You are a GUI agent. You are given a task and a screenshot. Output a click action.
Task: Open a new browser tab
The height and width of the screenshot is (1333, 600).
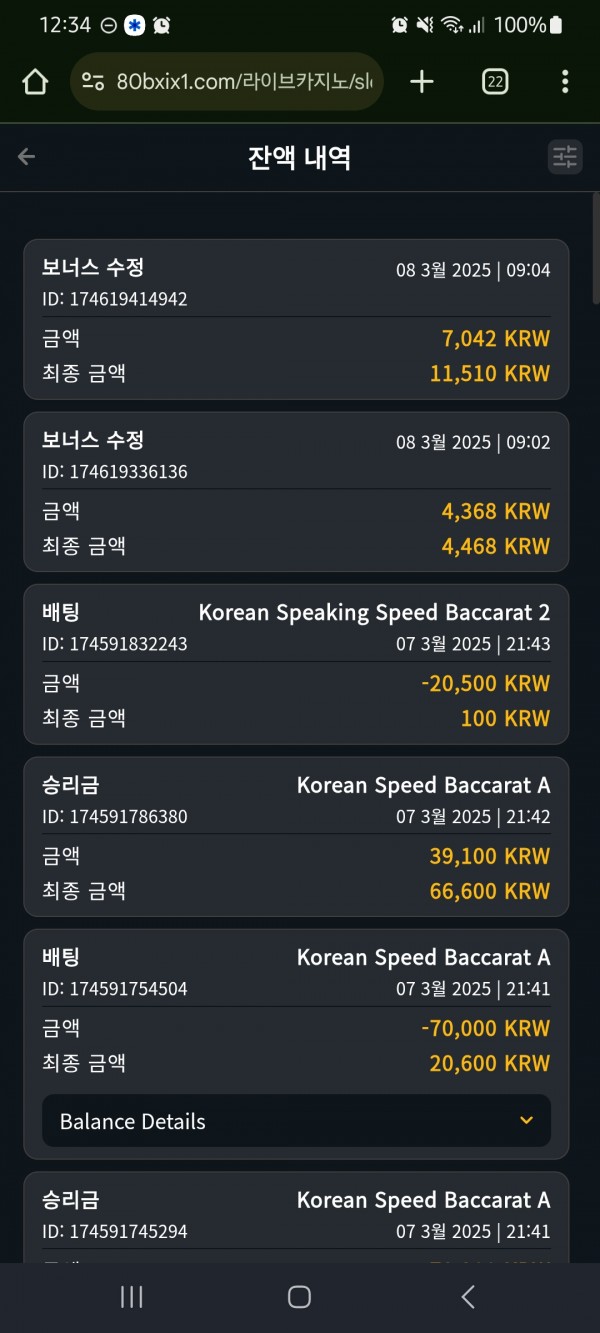(x=422, y=82)
